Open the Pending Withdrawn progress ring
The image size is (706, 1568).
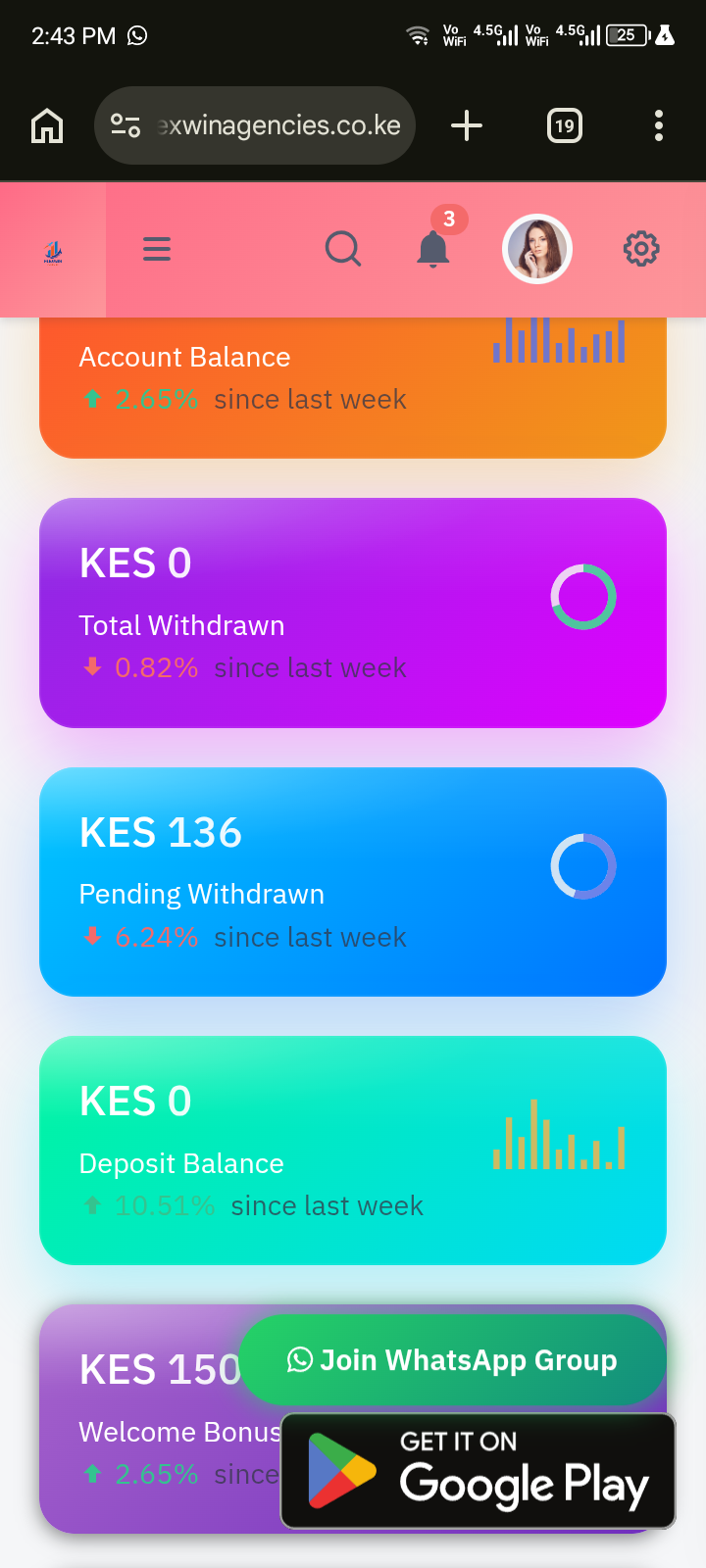coord(583,866)
